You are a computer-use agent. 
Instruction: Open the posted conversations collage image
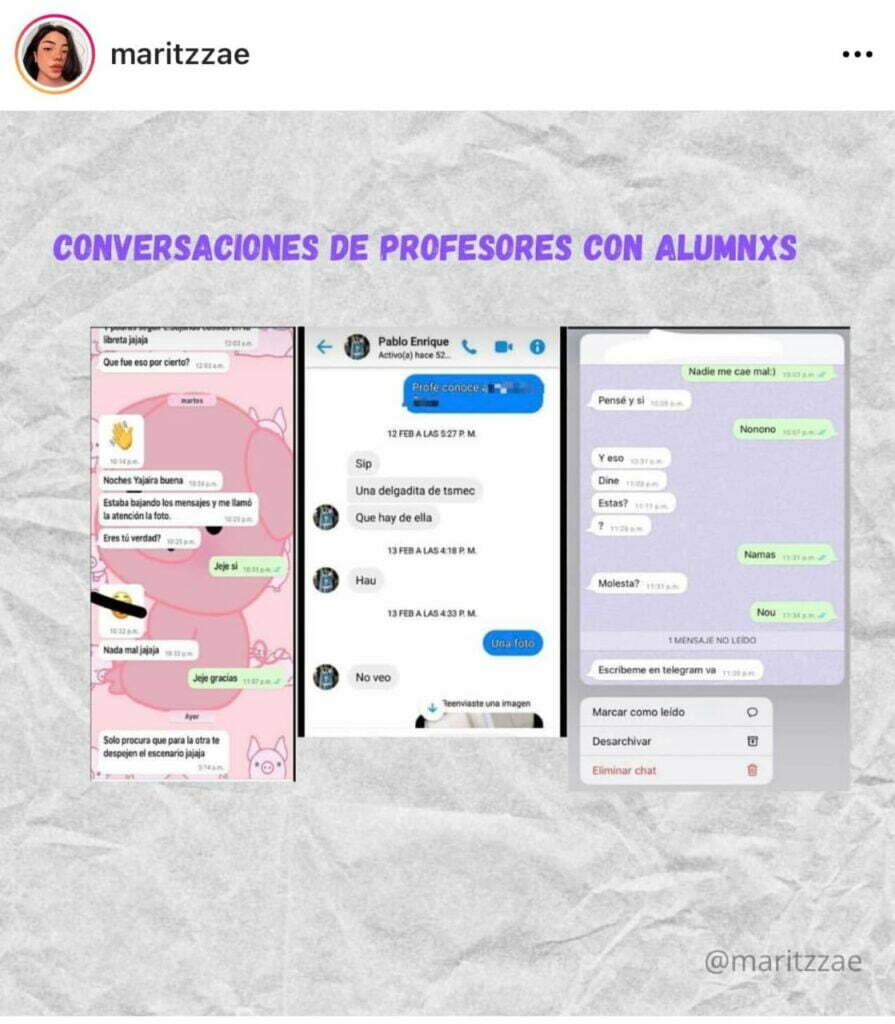tap(447, 560)
